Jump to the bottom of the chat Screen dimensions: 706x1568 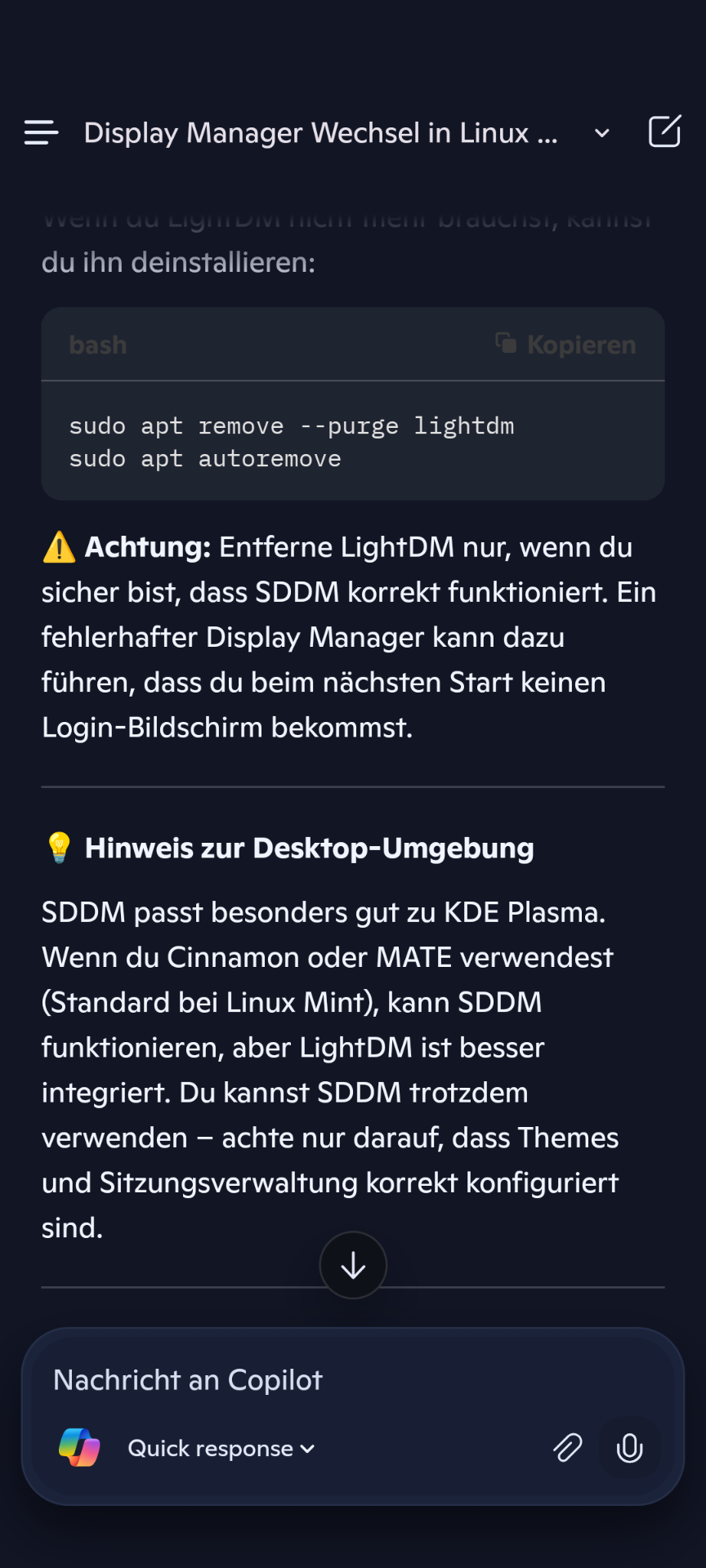(x=353, y=1265)
